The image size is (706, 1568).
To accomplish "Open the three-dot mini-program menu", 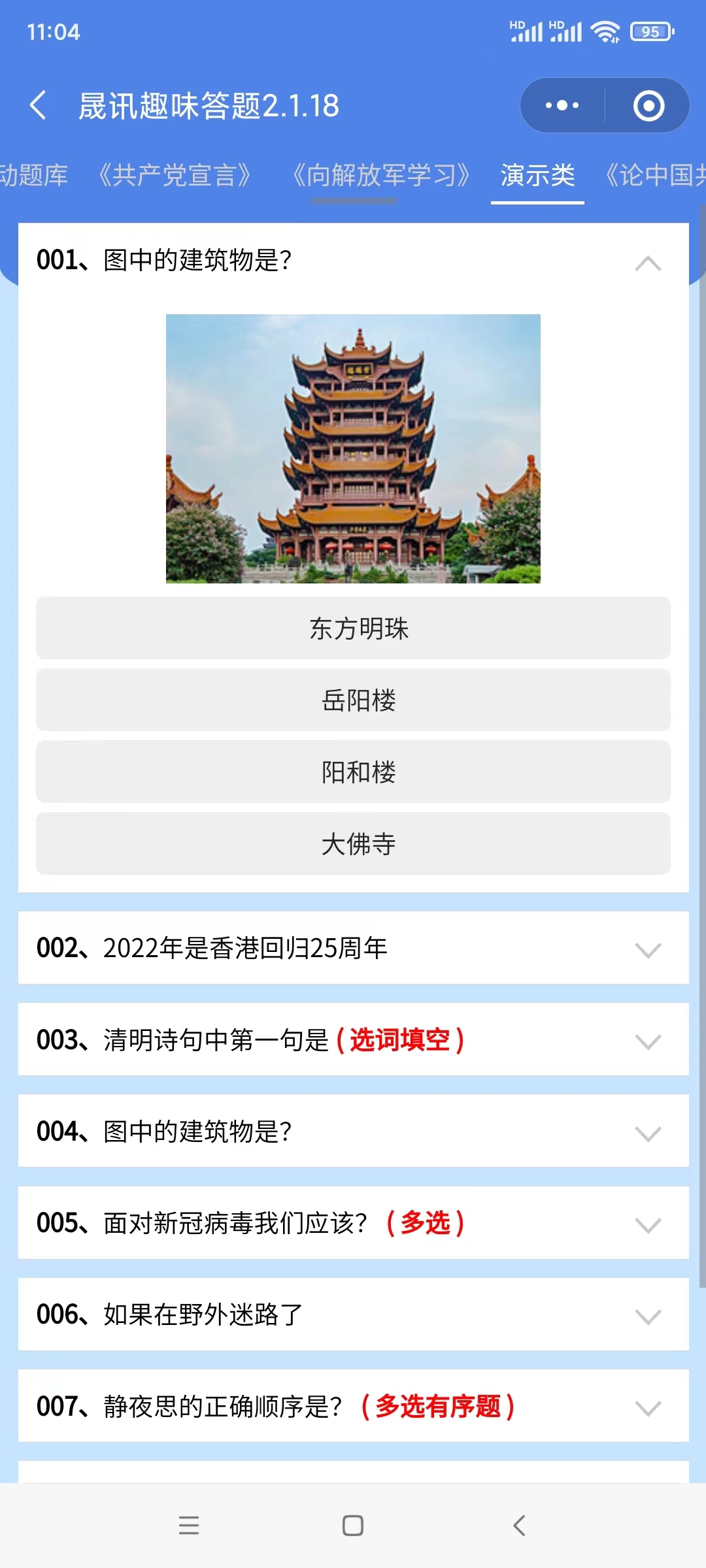I will coord(562,105).
